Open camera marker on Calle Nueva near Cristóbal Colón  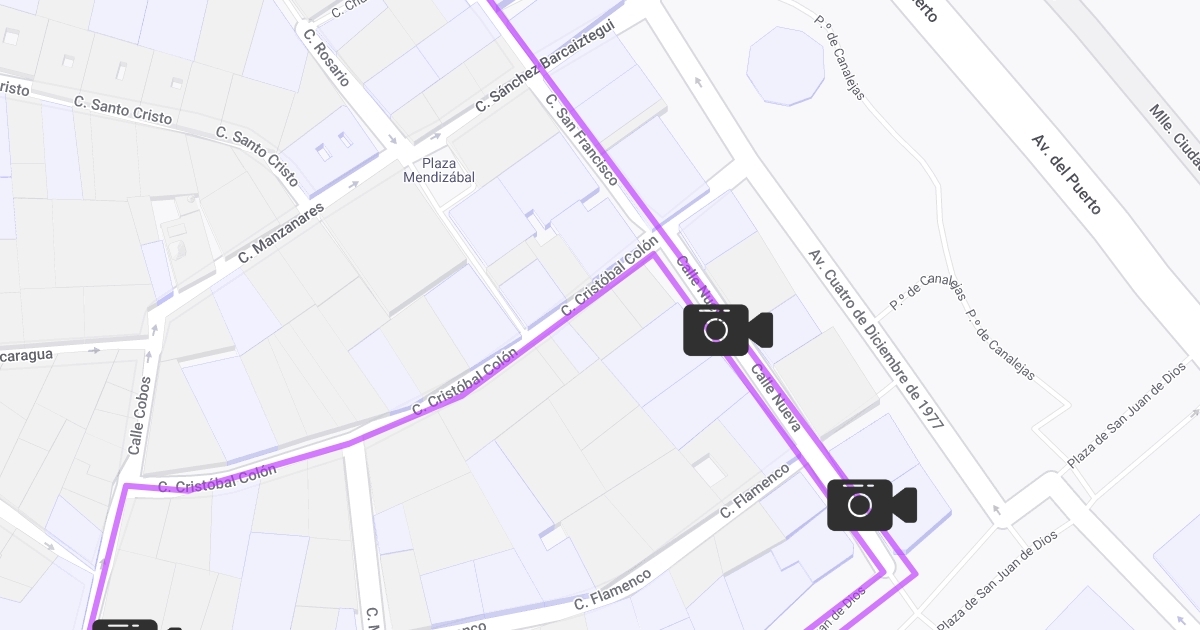(726, 330)
